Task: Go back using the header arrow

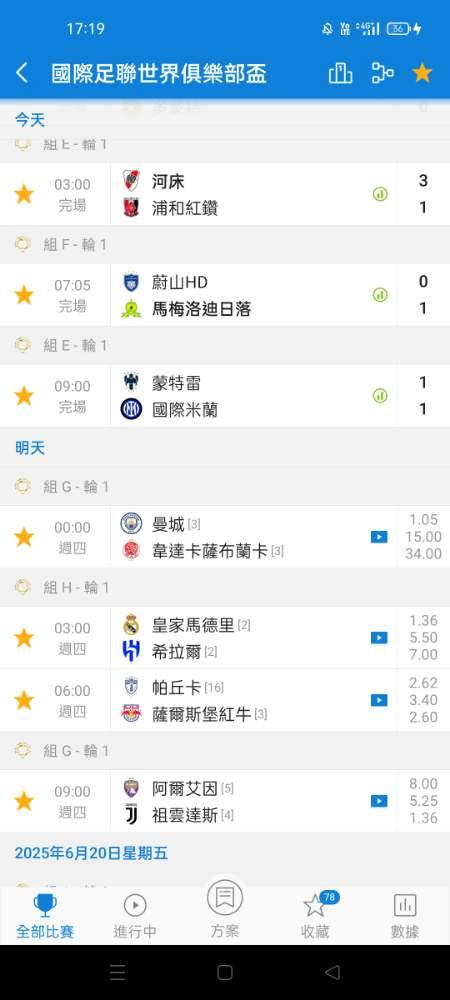Action: point(22,73)
